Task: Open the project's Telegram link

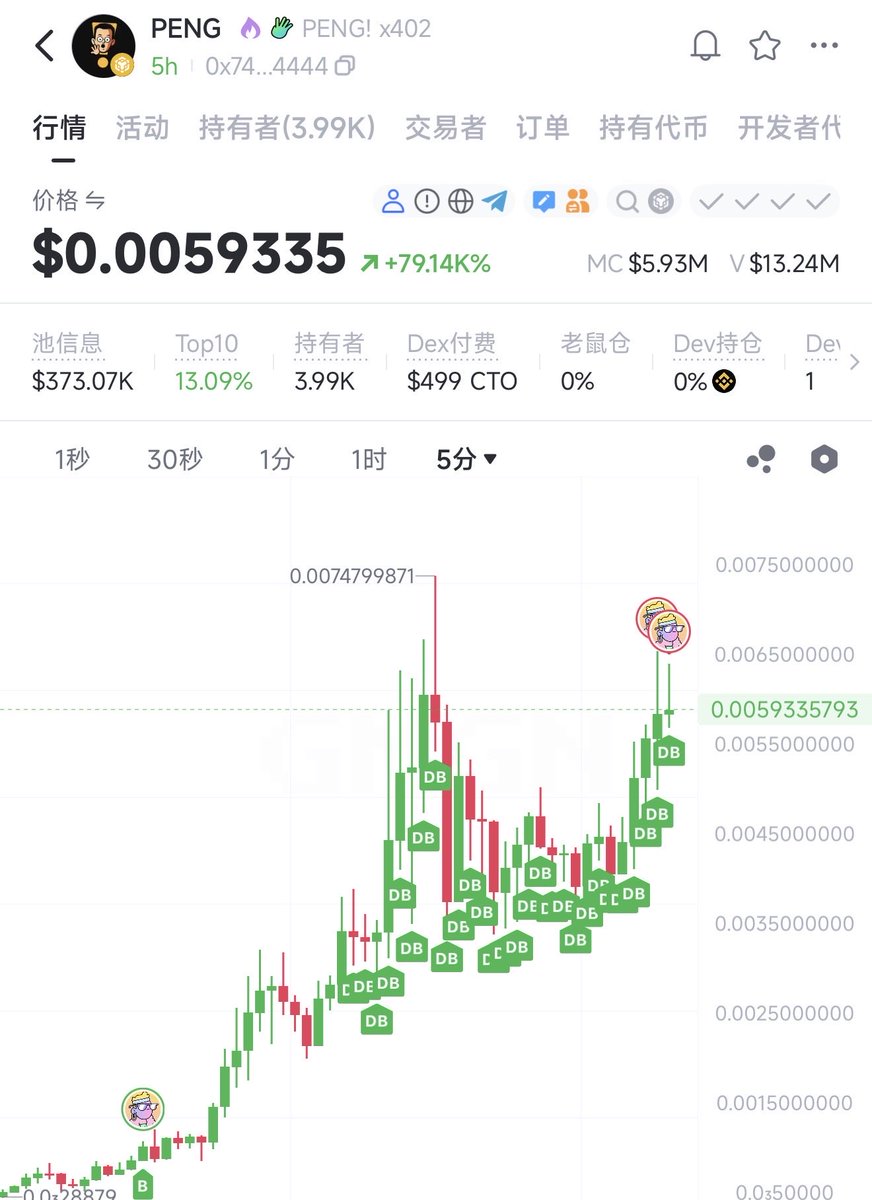Action: pyautogui.click(x=494, y=201)
